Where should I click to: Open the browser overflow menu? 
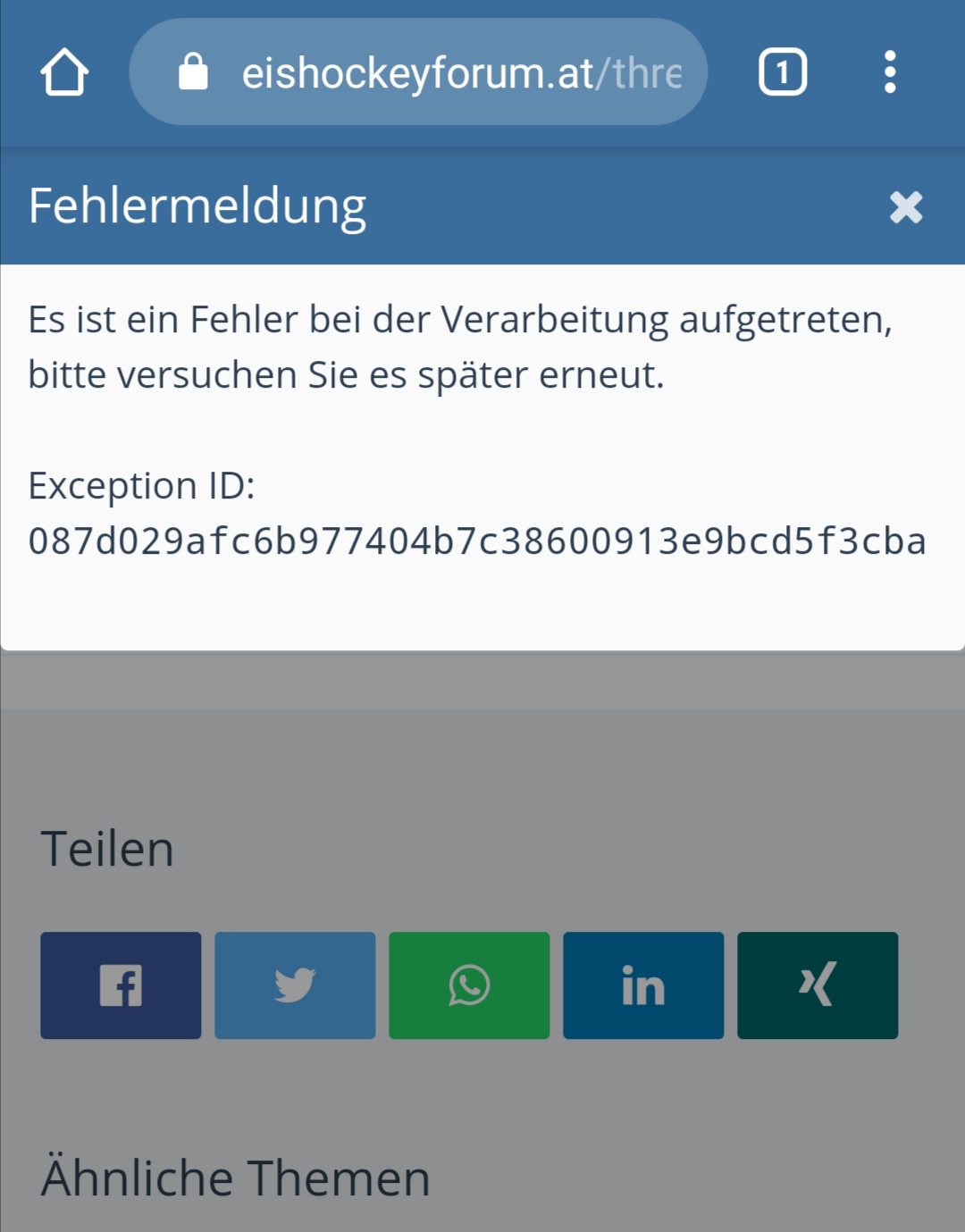(x=889, y=71)
